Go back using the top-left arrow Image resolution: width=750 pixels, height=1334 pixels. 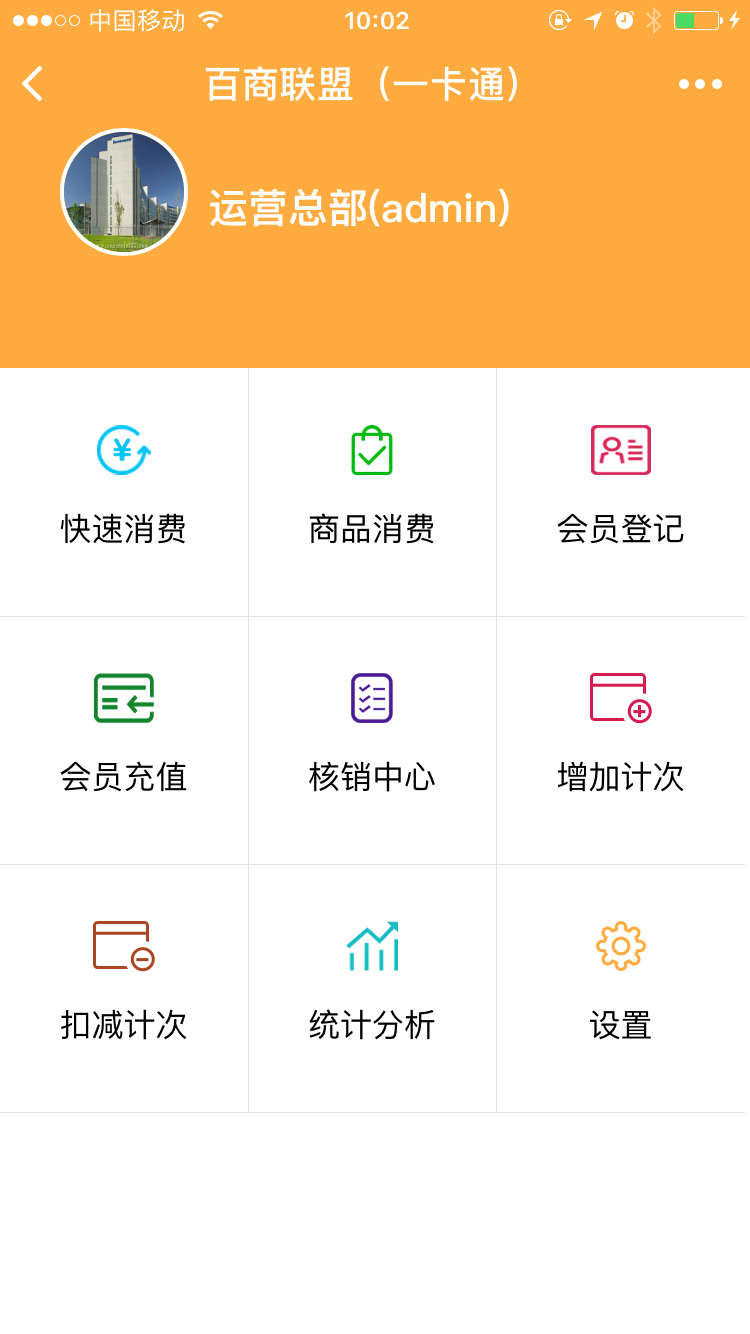click(x=33, y=84)
